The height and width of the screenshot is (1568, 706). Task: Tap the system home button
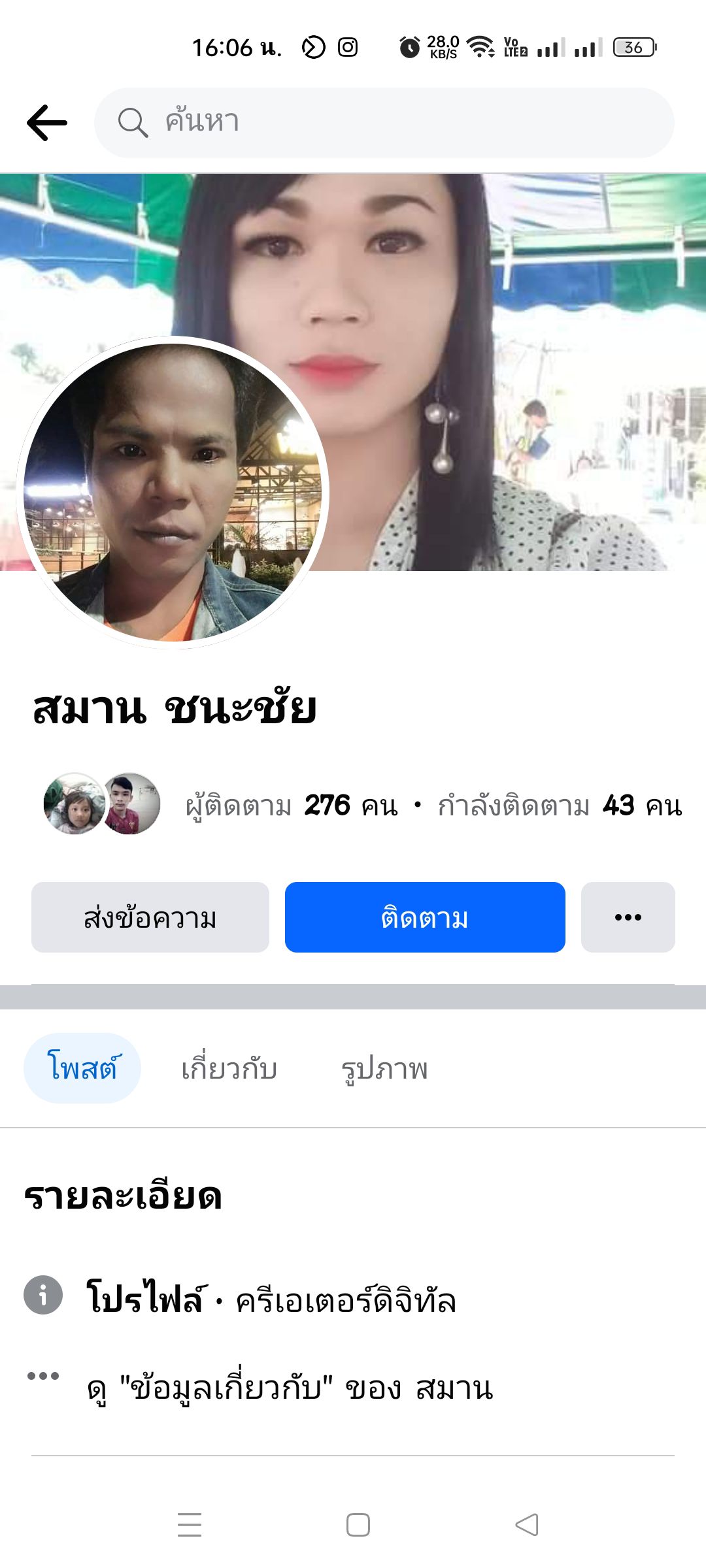[x=358, y=1525]
